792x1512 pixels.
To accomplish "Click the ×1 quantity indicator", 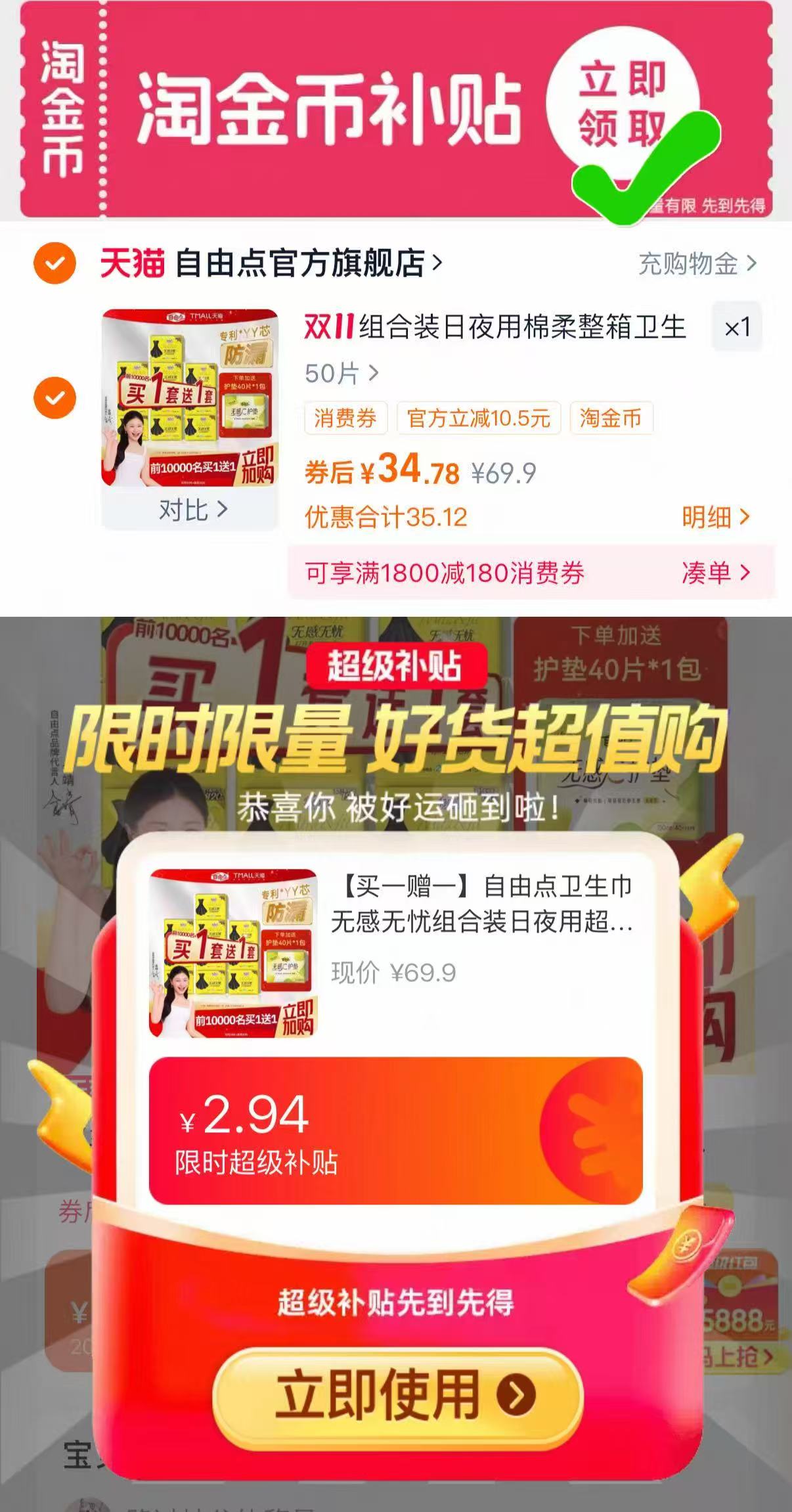I will tap(737, 327).
